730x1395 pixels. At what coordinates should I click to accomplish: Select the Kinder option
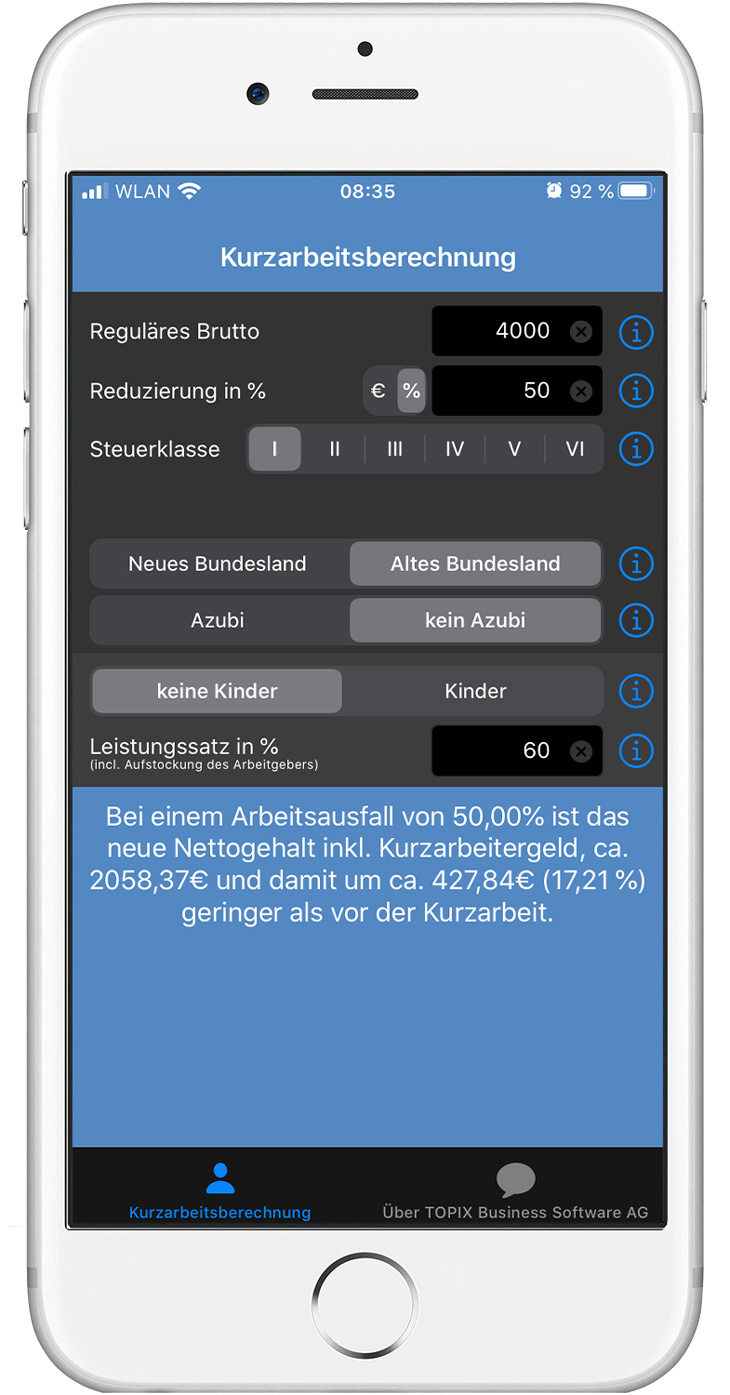(x=475, y=691)
